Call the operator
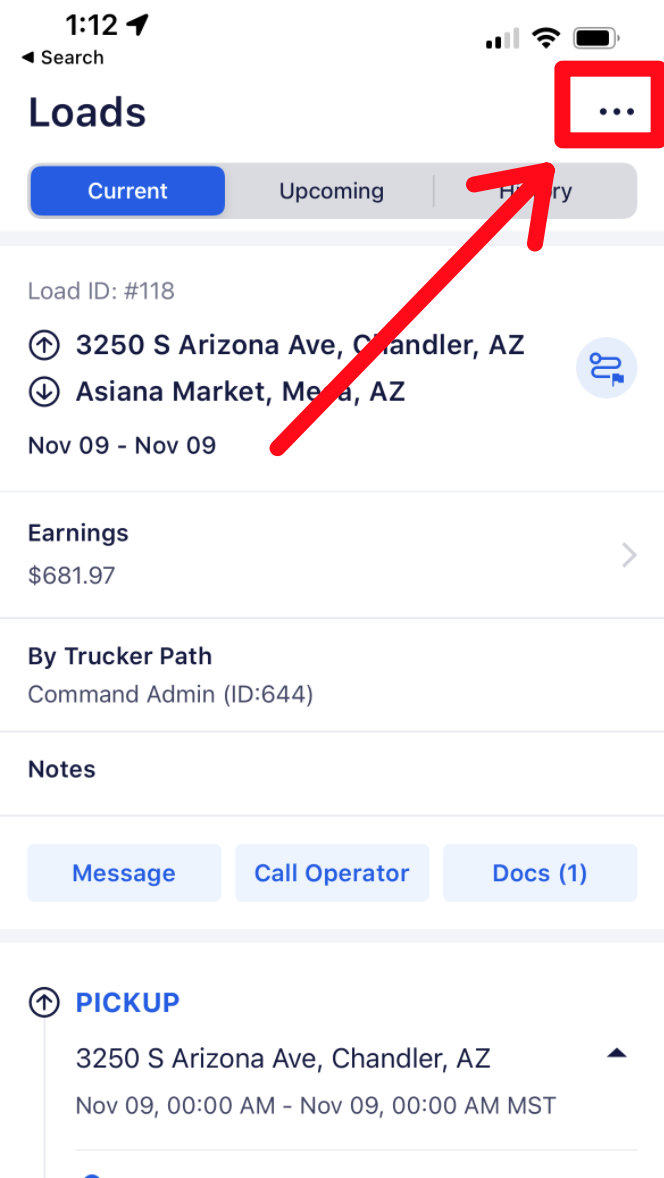The height and width of the screenshot is (1178, 664). coord(332,873)
